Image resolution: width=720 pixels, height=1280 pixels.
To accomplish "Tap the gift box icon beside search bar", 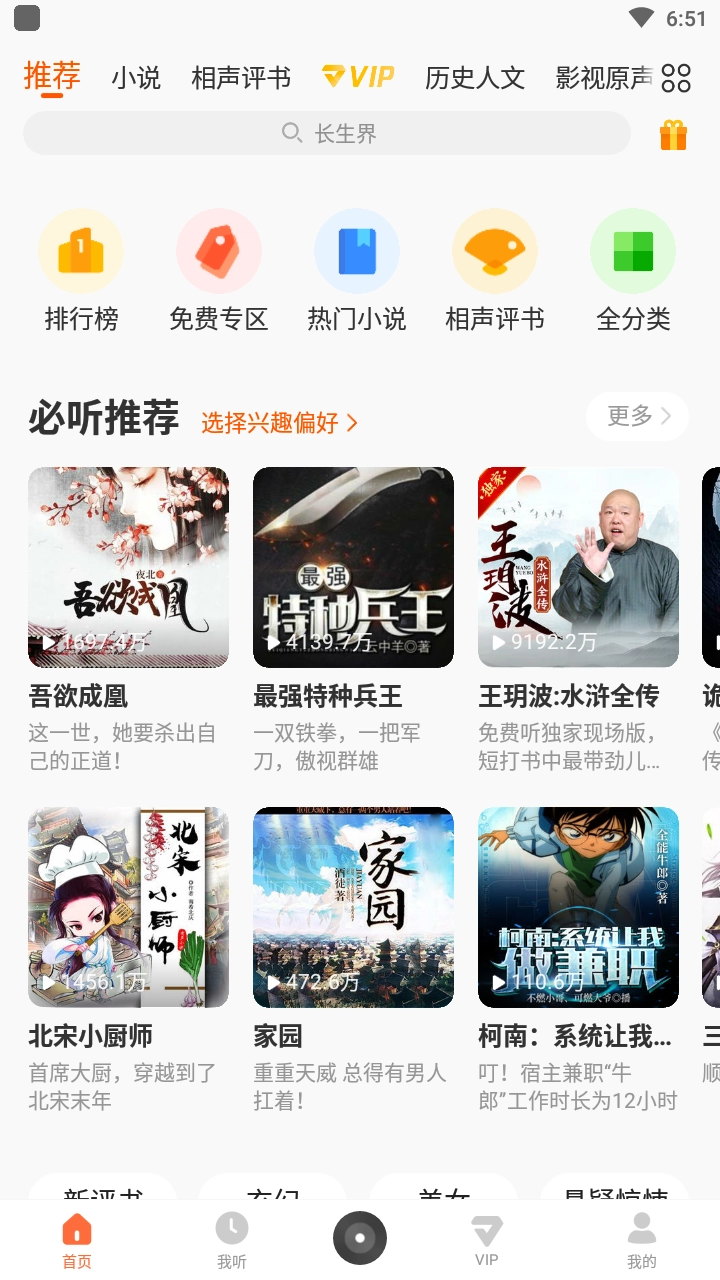I will (x=674, y=133).
